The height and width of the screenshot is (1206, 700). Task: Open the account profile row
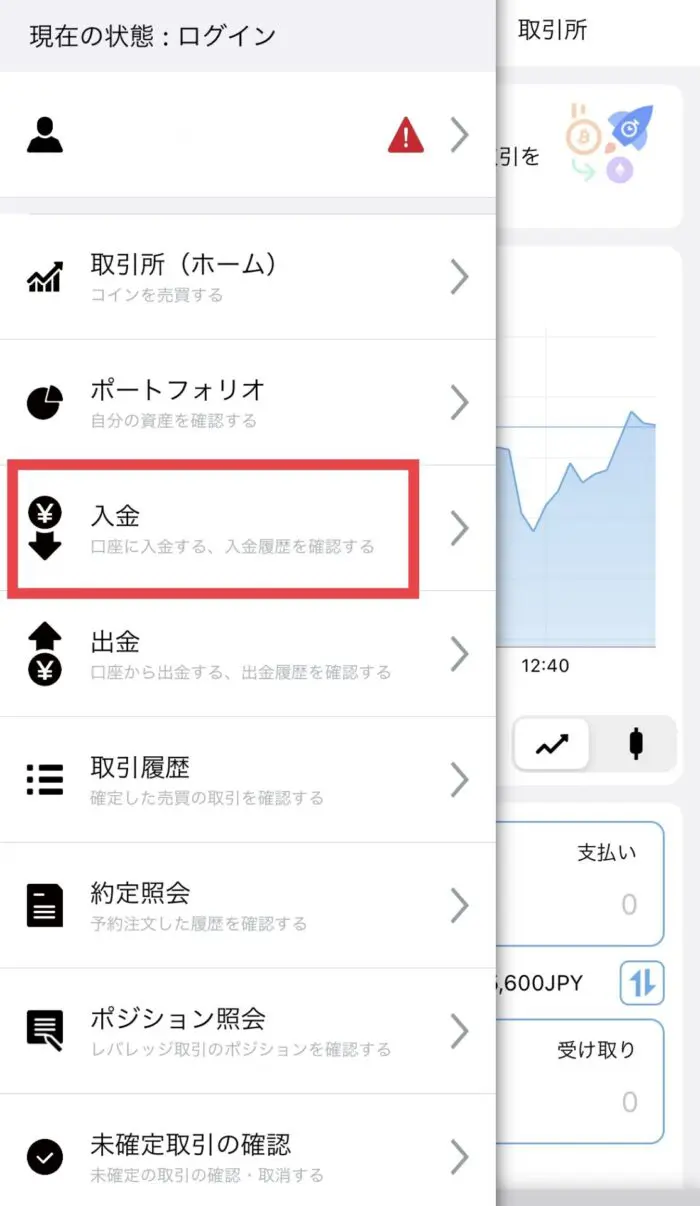pos(247,135)
